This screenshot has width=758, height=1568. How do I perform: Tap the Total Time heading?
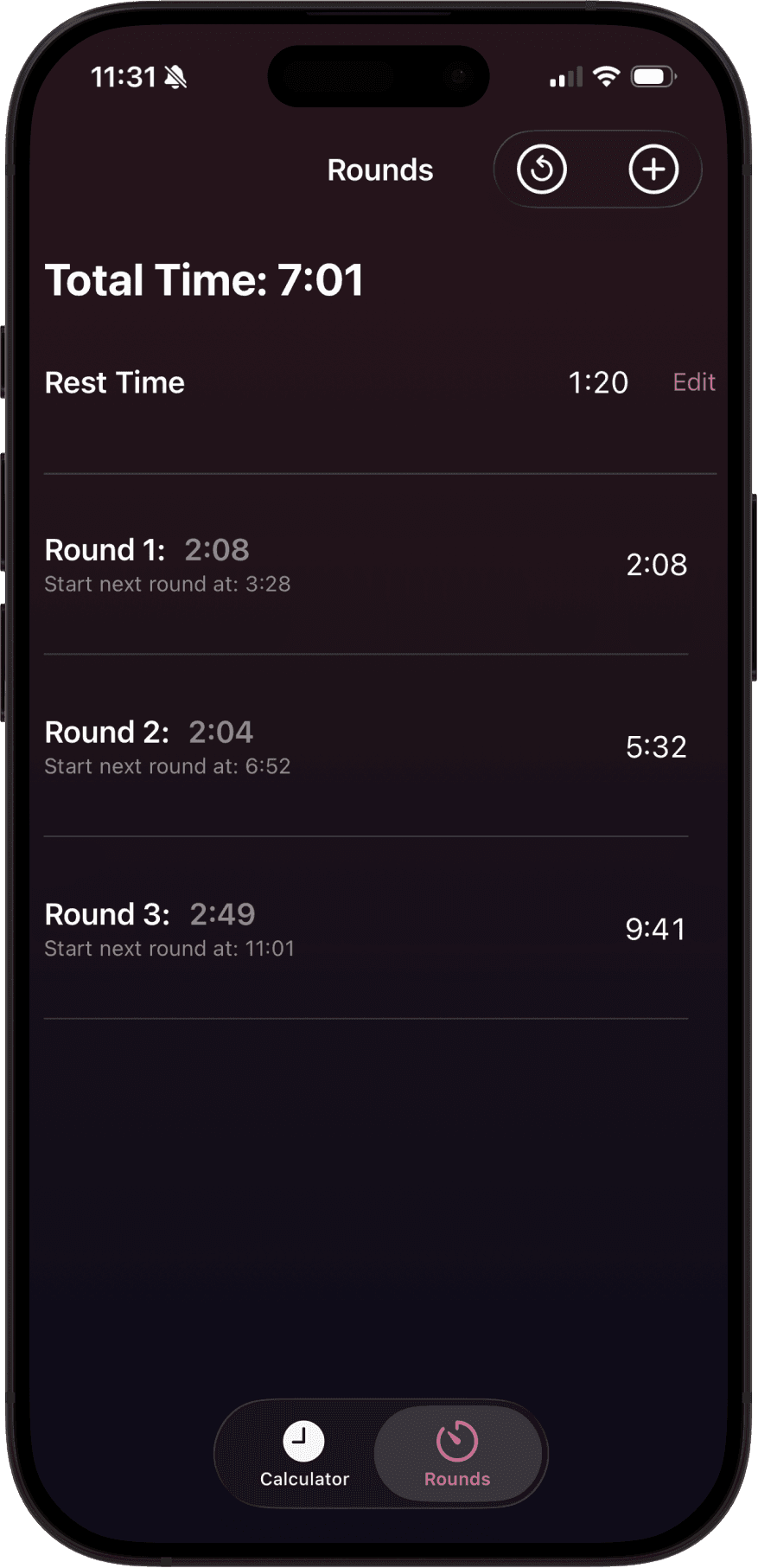204,280
